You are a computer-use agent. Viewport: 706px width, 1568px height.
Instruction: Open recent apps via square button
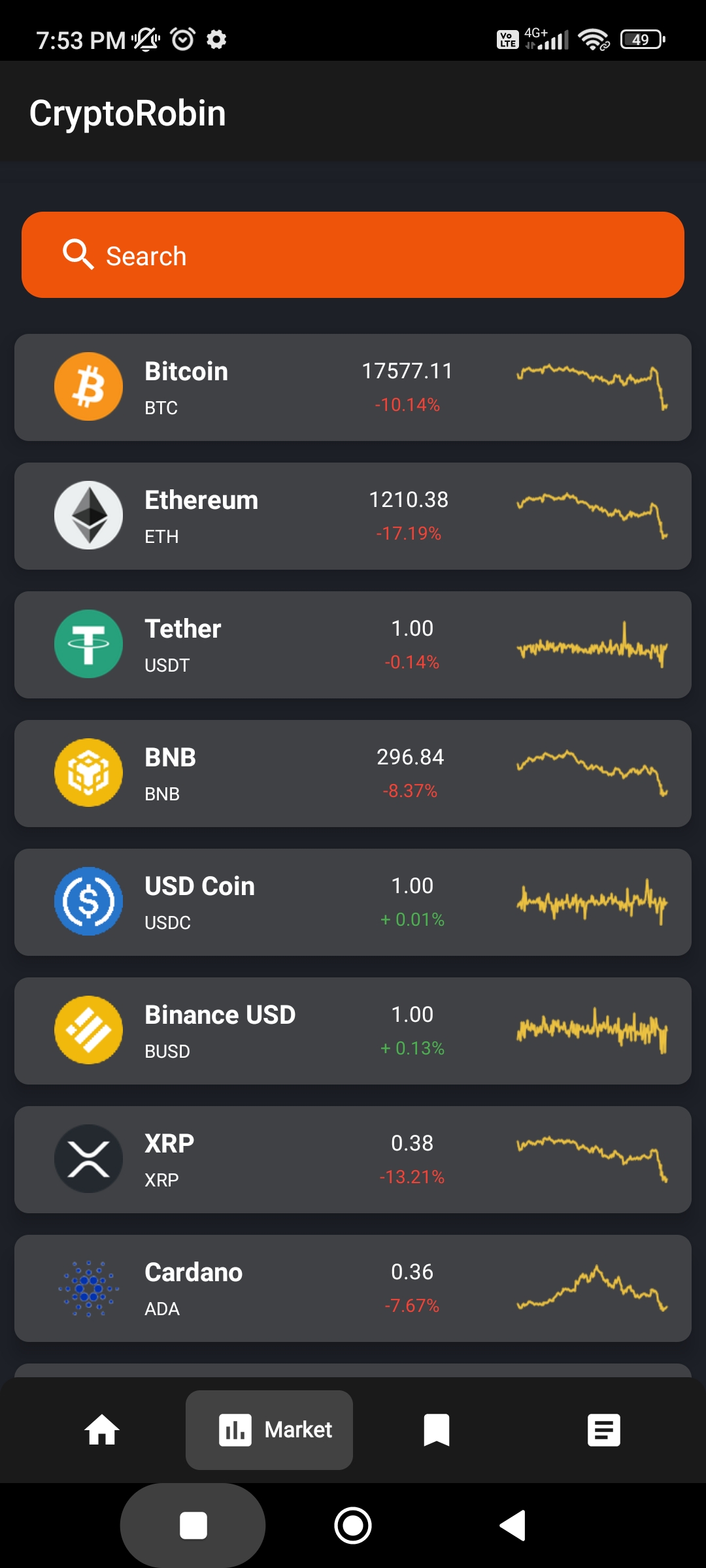tap(193, 1526)
